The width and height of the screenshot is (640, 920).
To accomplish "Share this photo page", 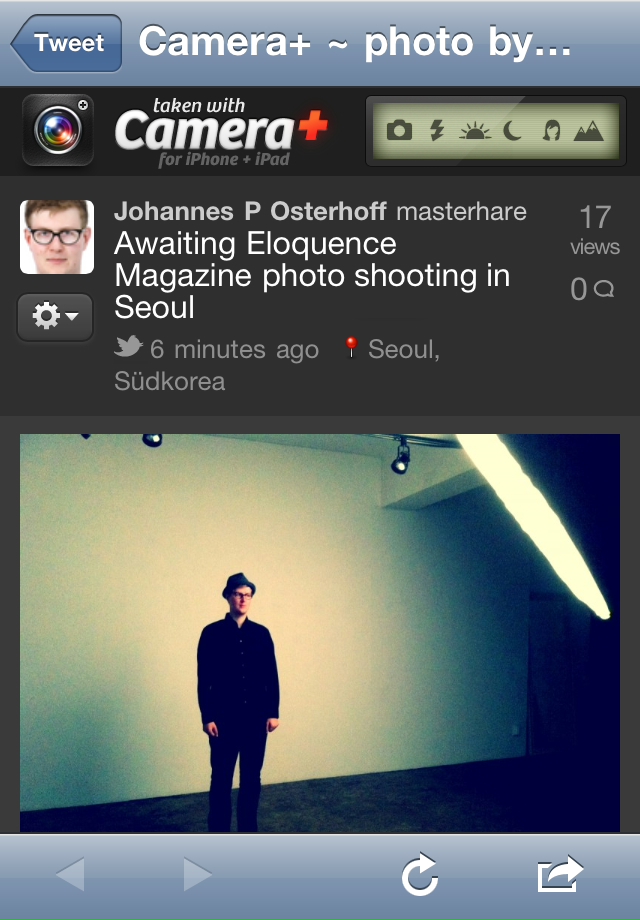I will coord(560,876).
